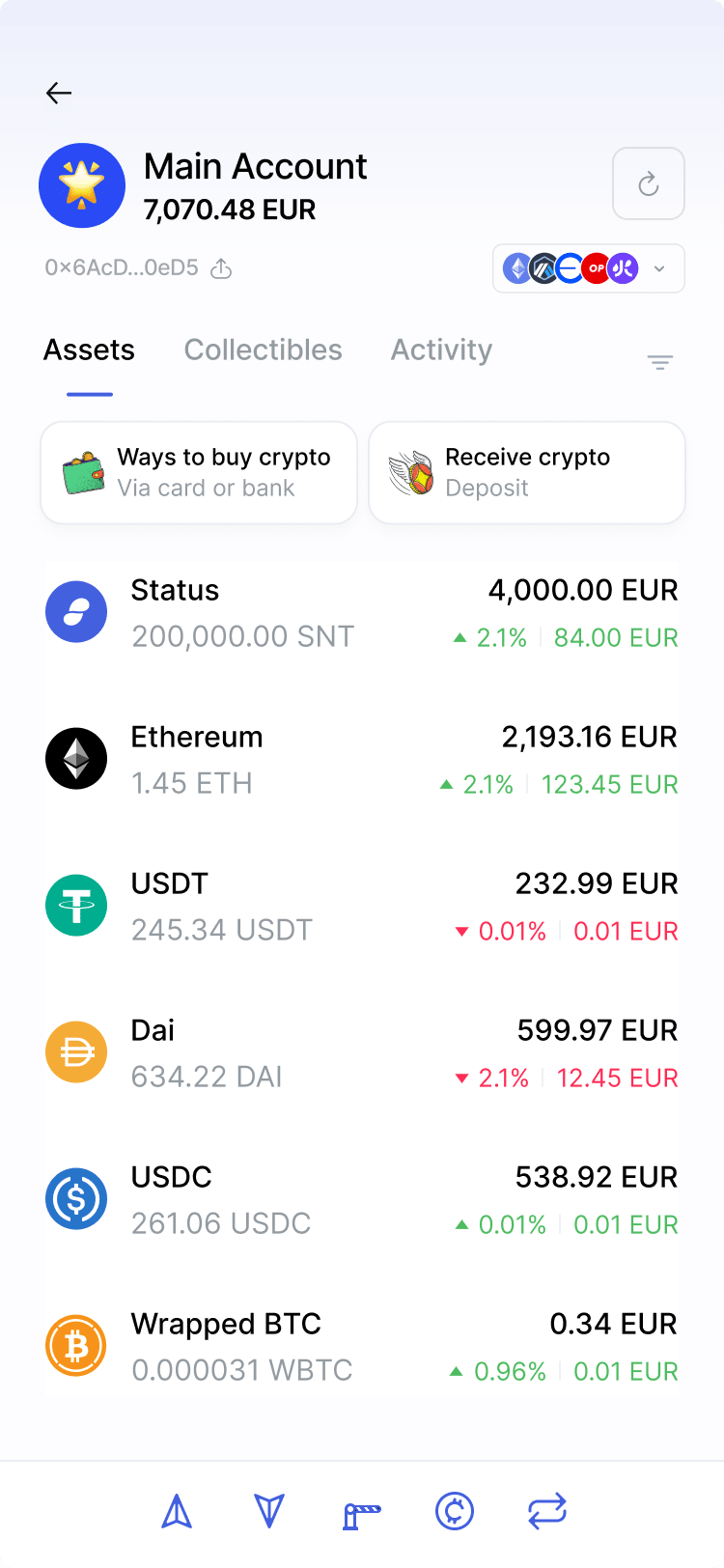The width and height of the screenshot is (724, 1568).
Task: Tap the refresh icon near Main Account
Action: (x=648, y=183)
